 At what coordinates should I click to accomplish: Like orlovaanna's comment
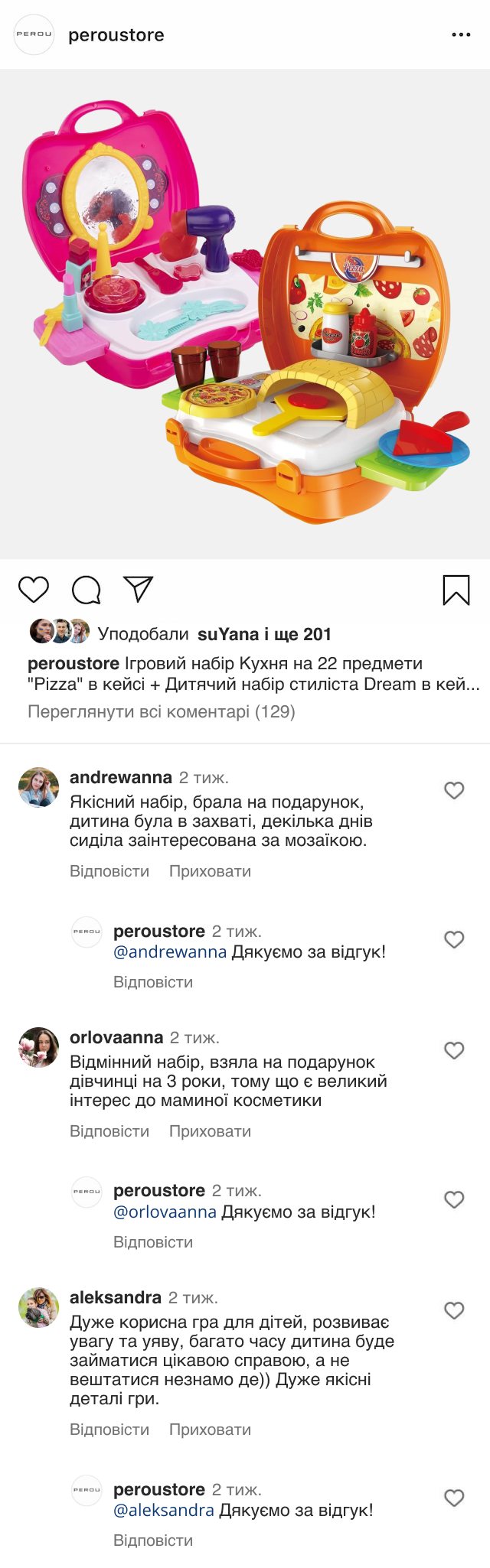pos(455,1050)
